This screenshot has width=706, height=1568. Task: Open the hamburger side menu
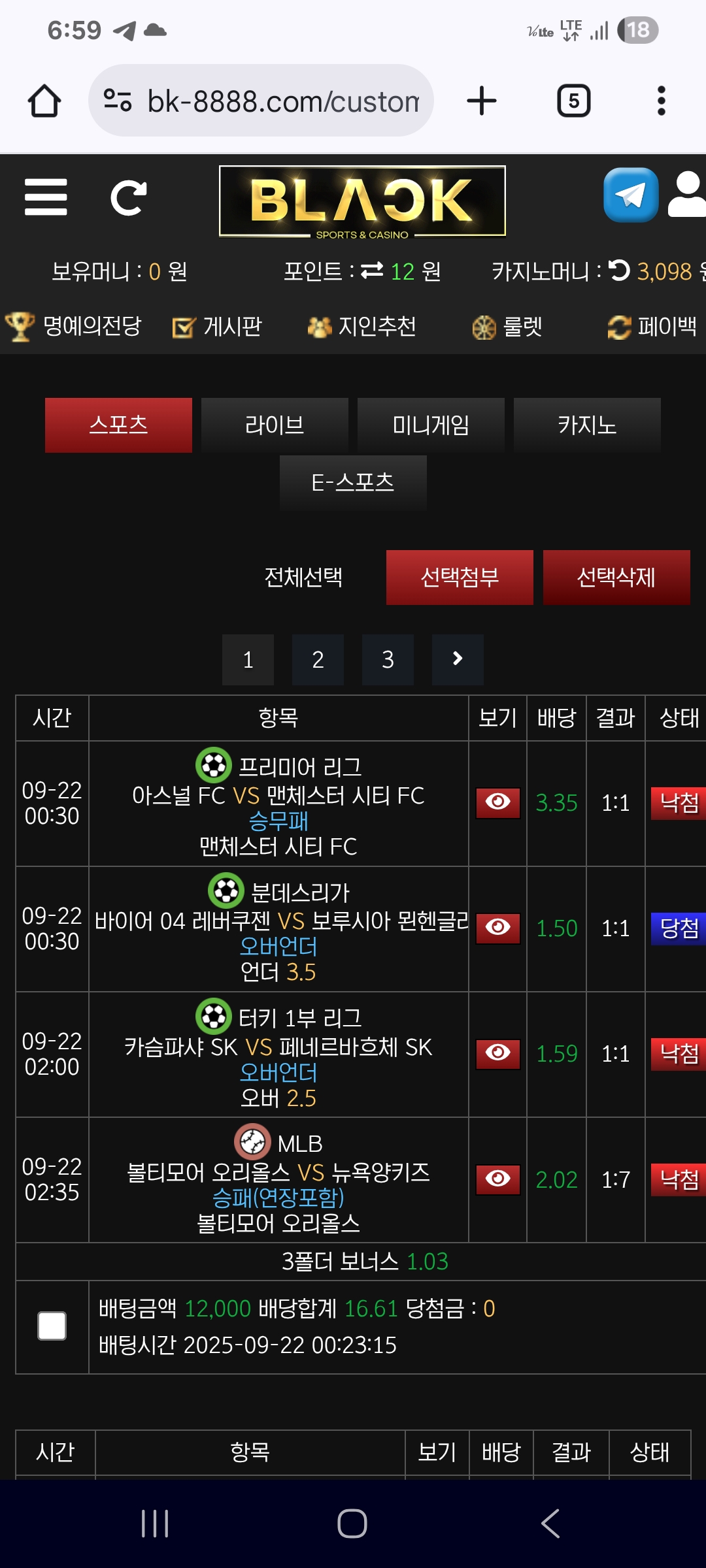[x=46, y=197]
